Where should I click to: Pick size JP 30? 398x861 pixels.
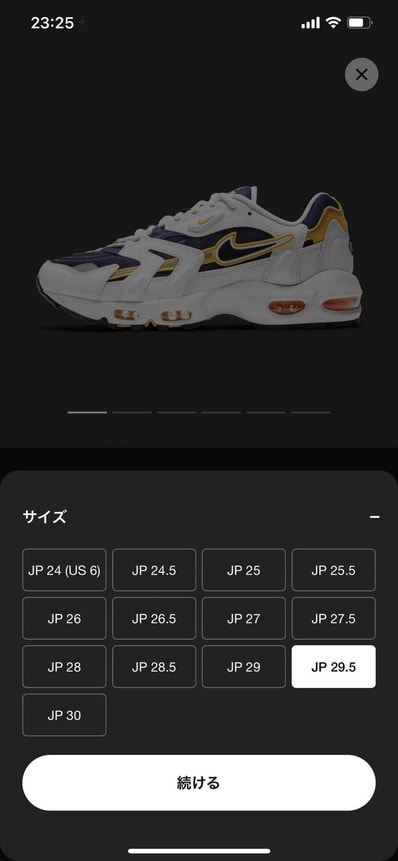click(x=64, y=715)
